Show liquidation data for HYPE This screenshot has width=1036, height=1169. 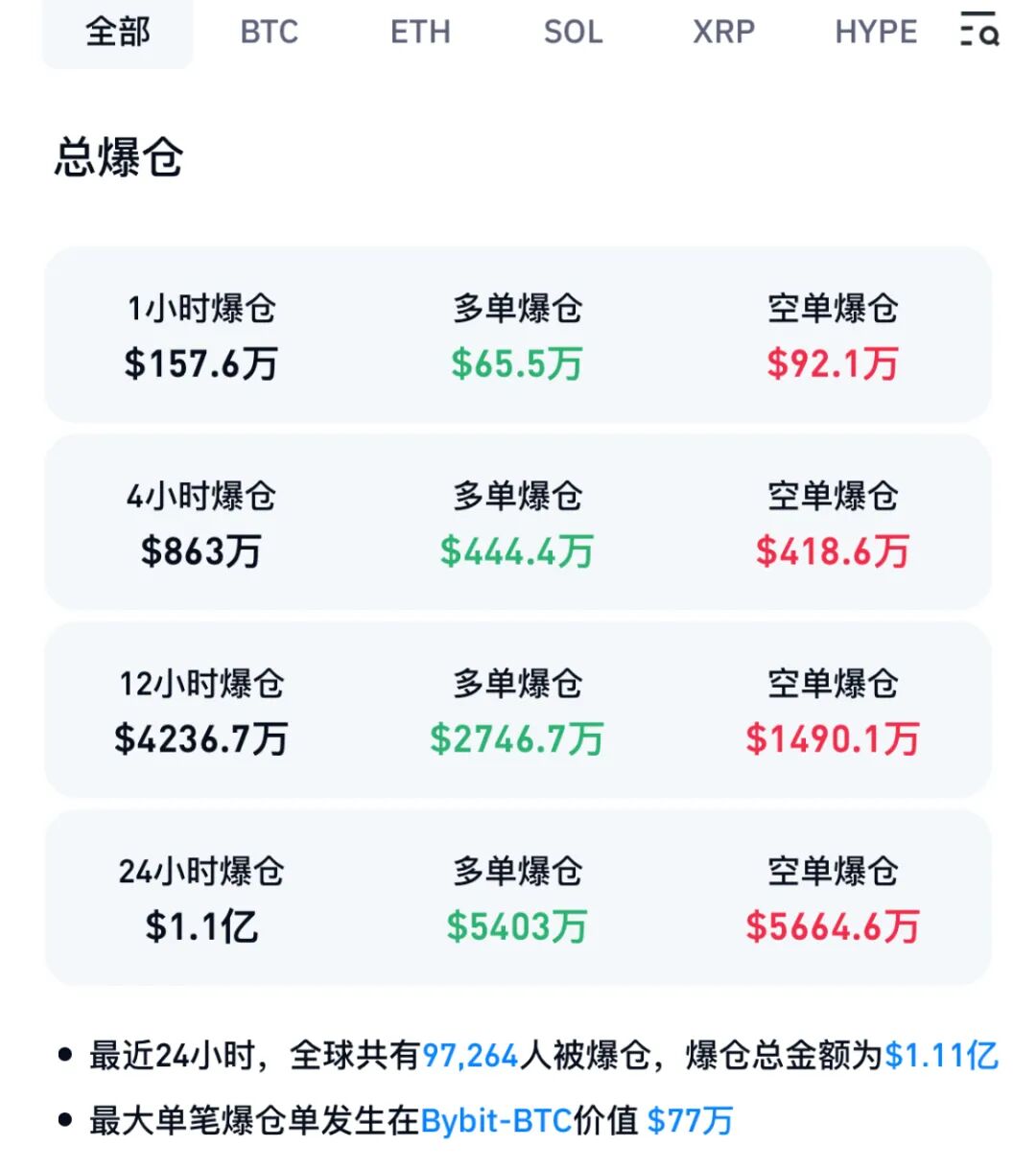tap(876, 32)
